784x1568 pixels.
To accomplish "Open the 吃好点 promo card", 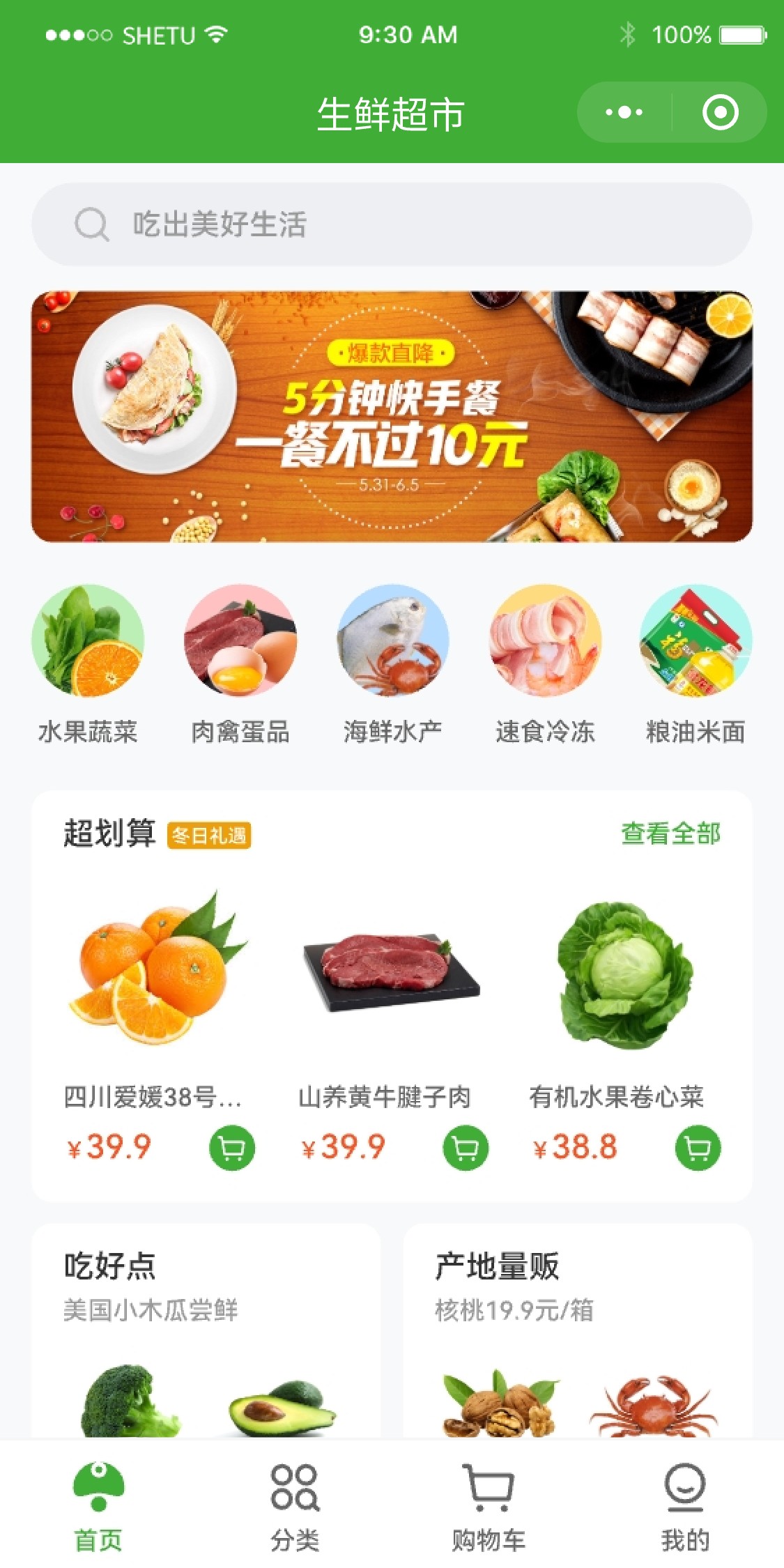I will (206, 1332).
